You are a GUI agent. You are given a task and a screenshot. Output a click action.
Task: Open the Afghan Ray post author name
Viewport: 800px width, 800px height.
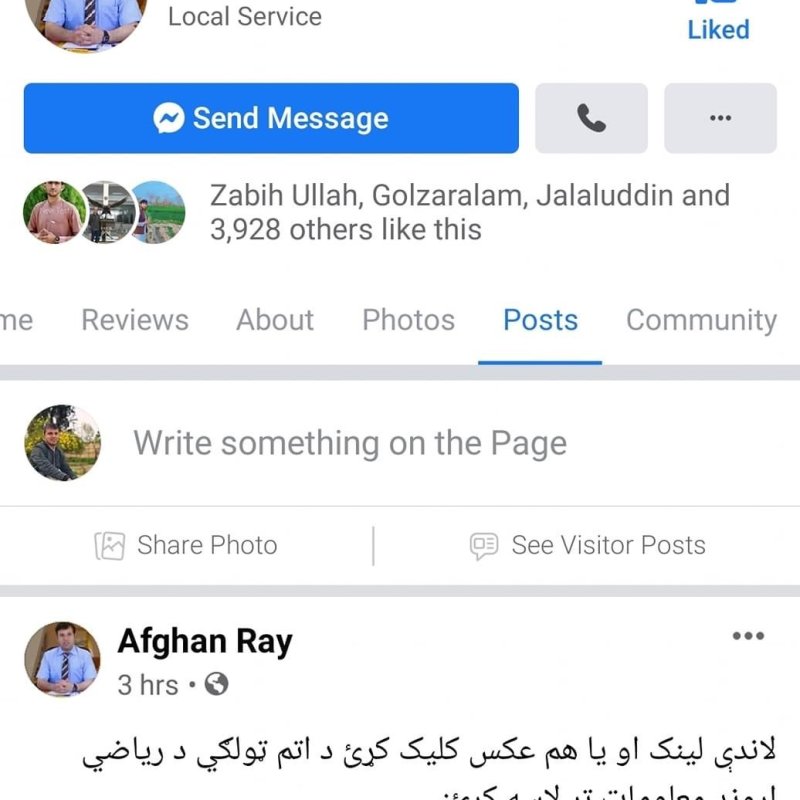tap(205, 641)
